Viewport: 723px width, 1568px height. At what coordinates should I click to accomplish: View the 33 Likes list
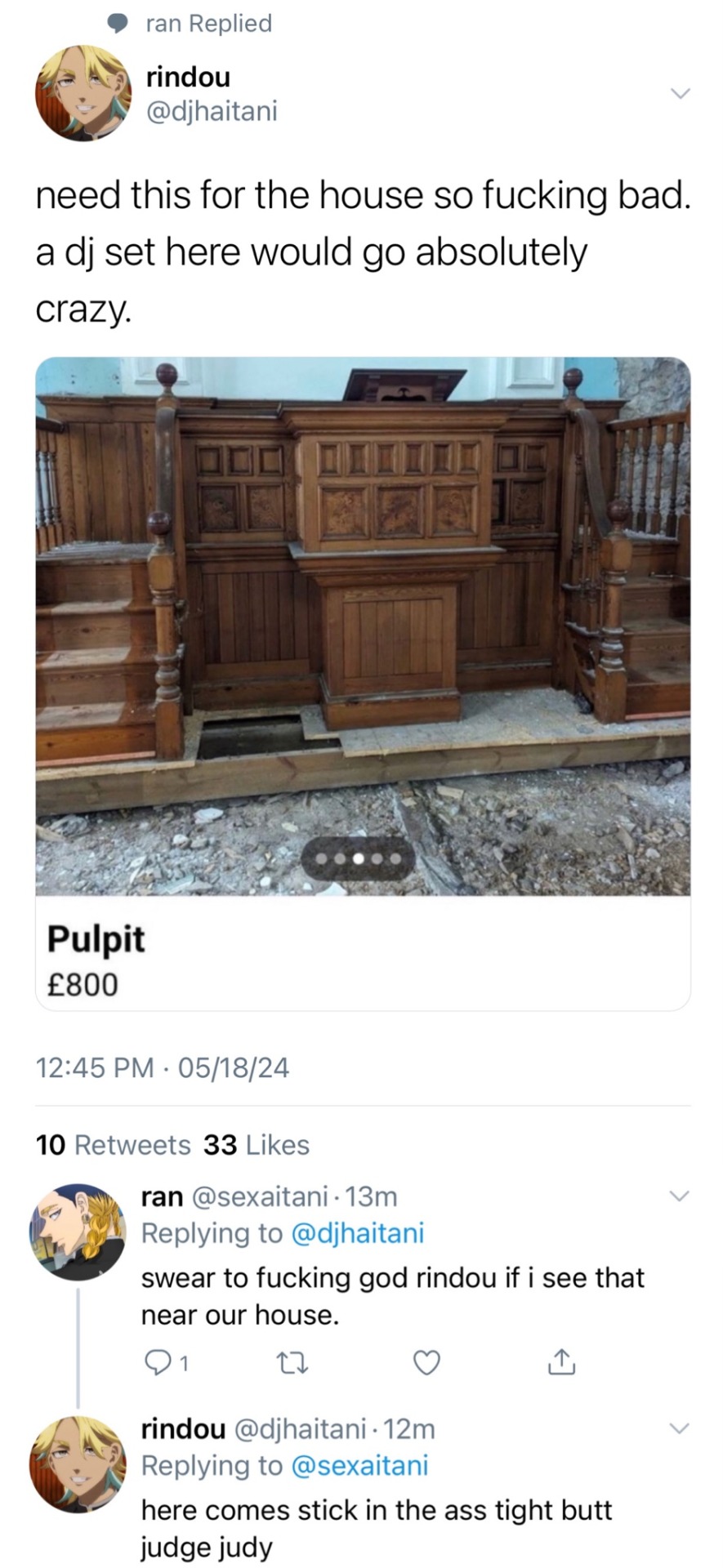pos(257,1145)
